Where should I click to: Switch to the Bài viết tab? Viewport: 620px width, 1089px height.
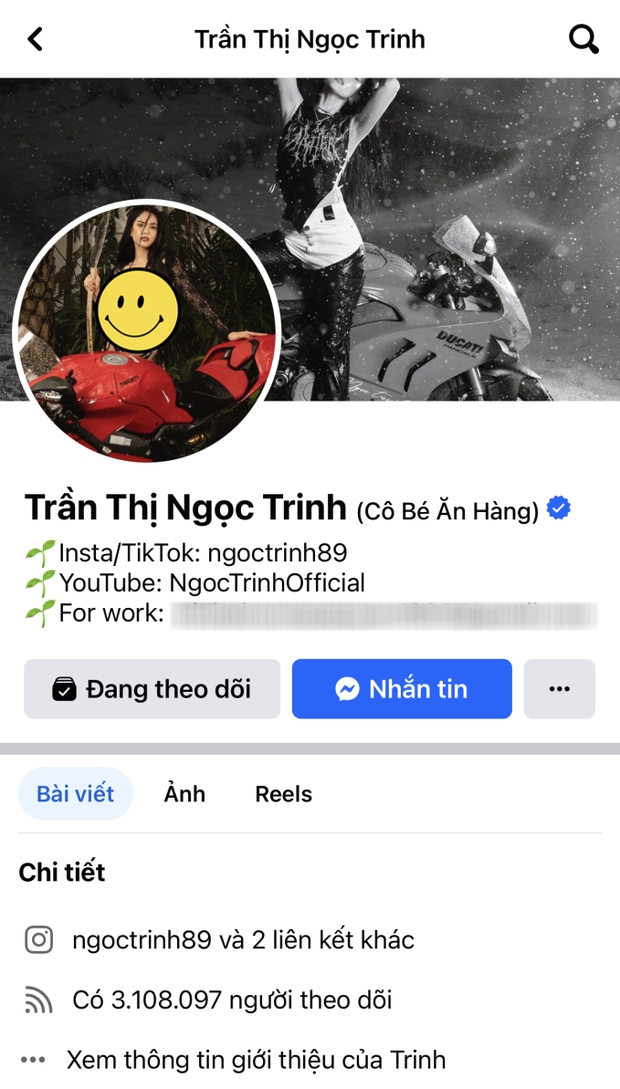[x=76, y=794]
